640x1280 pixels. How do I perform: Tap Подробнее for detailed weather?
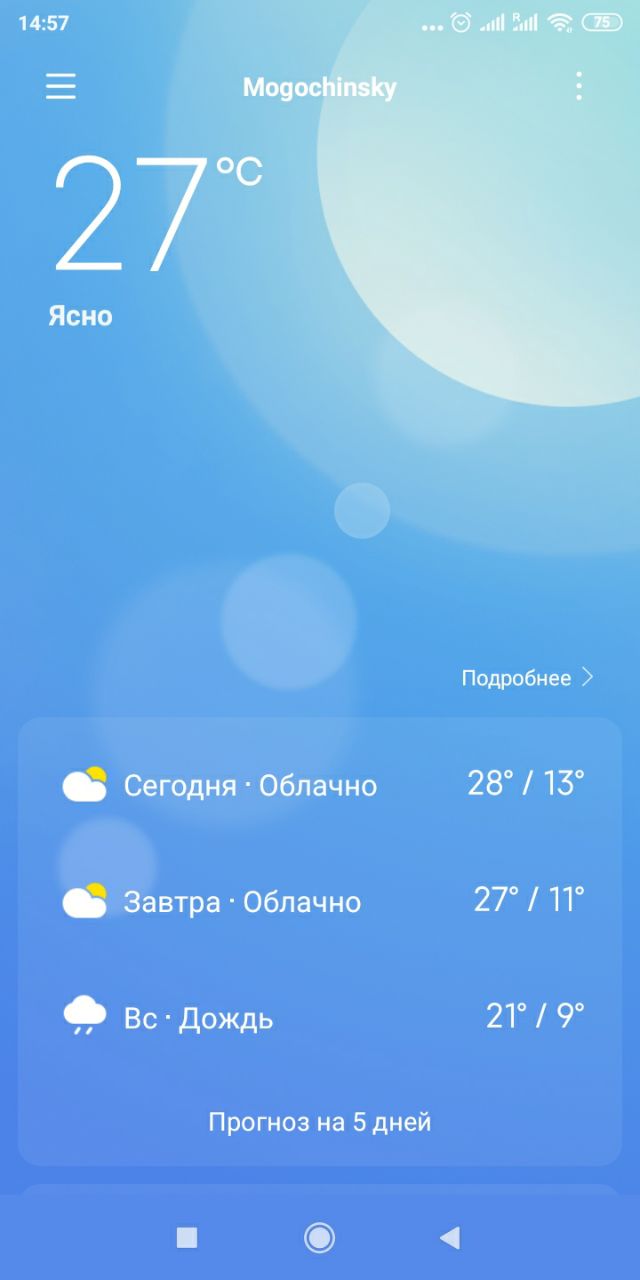pyautogui.click(x=528, y=678)
